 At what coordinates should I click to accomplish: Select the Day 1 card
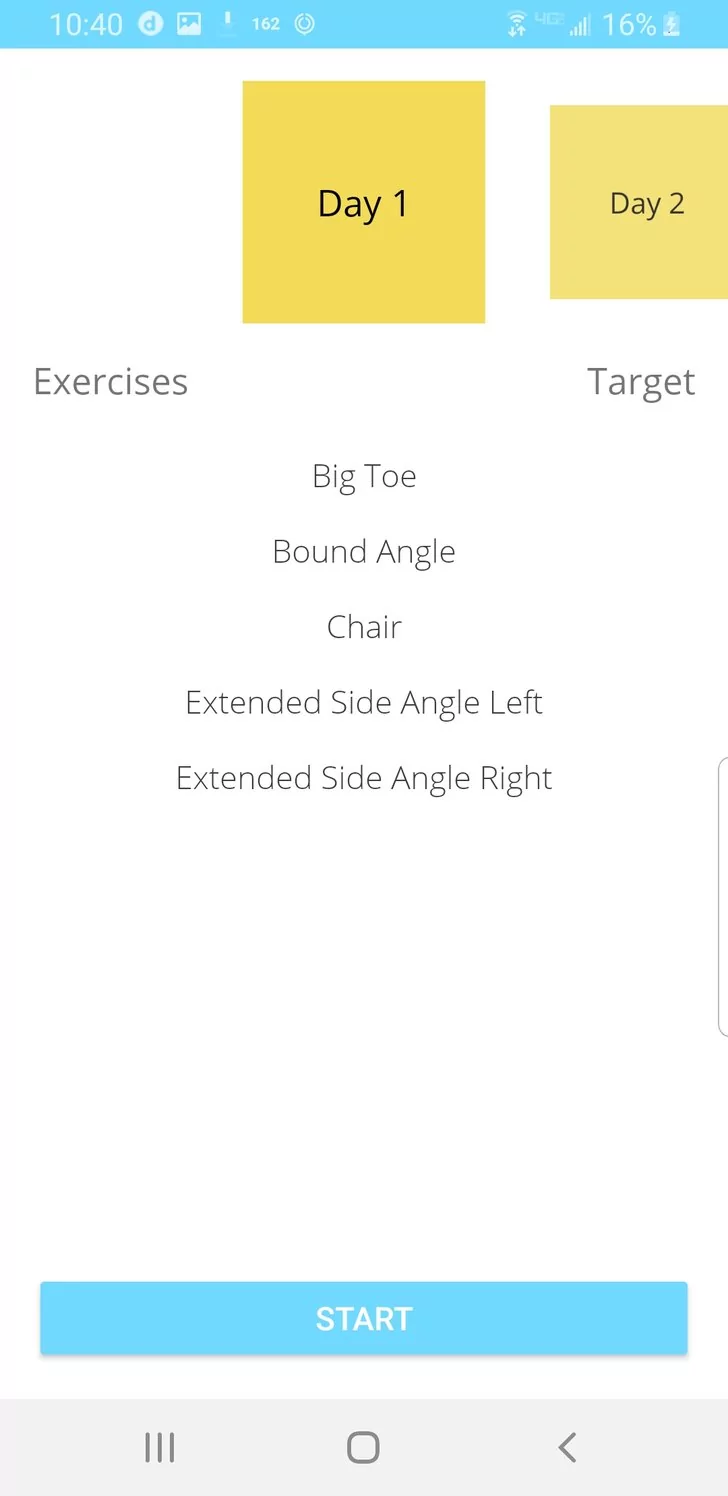point(364,202)
